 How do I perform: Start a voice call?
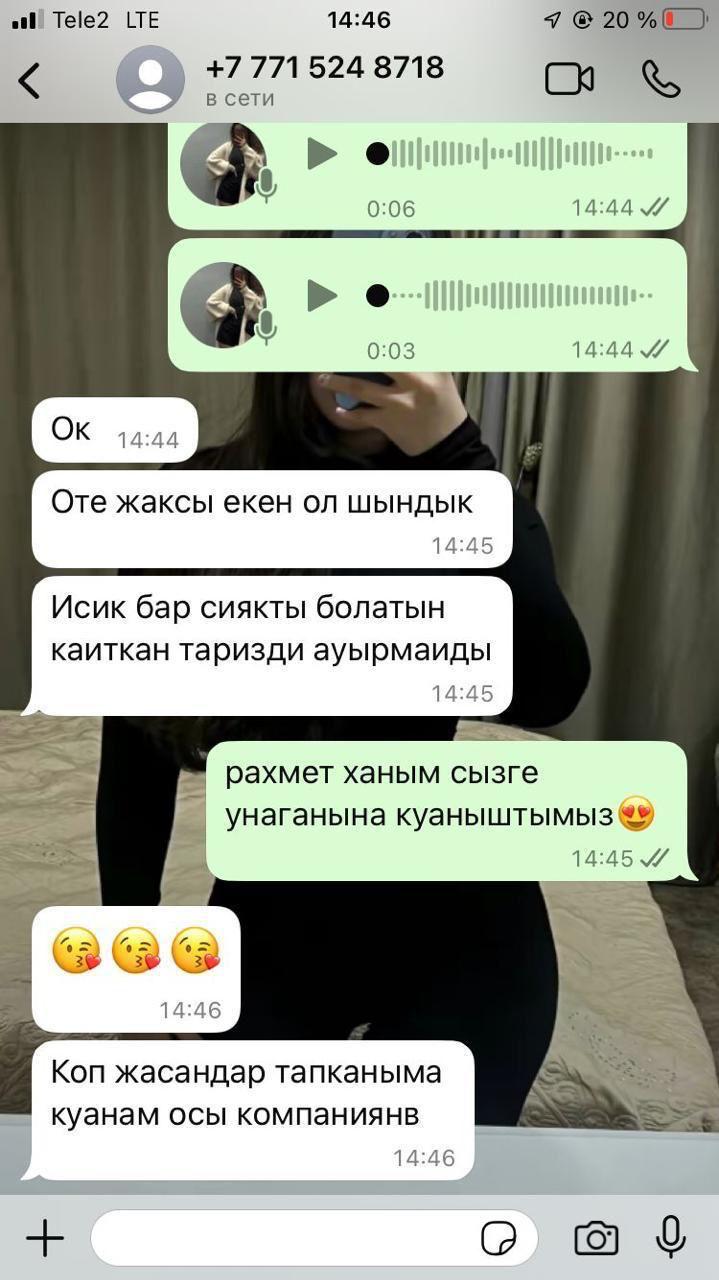tap(661, 80)
